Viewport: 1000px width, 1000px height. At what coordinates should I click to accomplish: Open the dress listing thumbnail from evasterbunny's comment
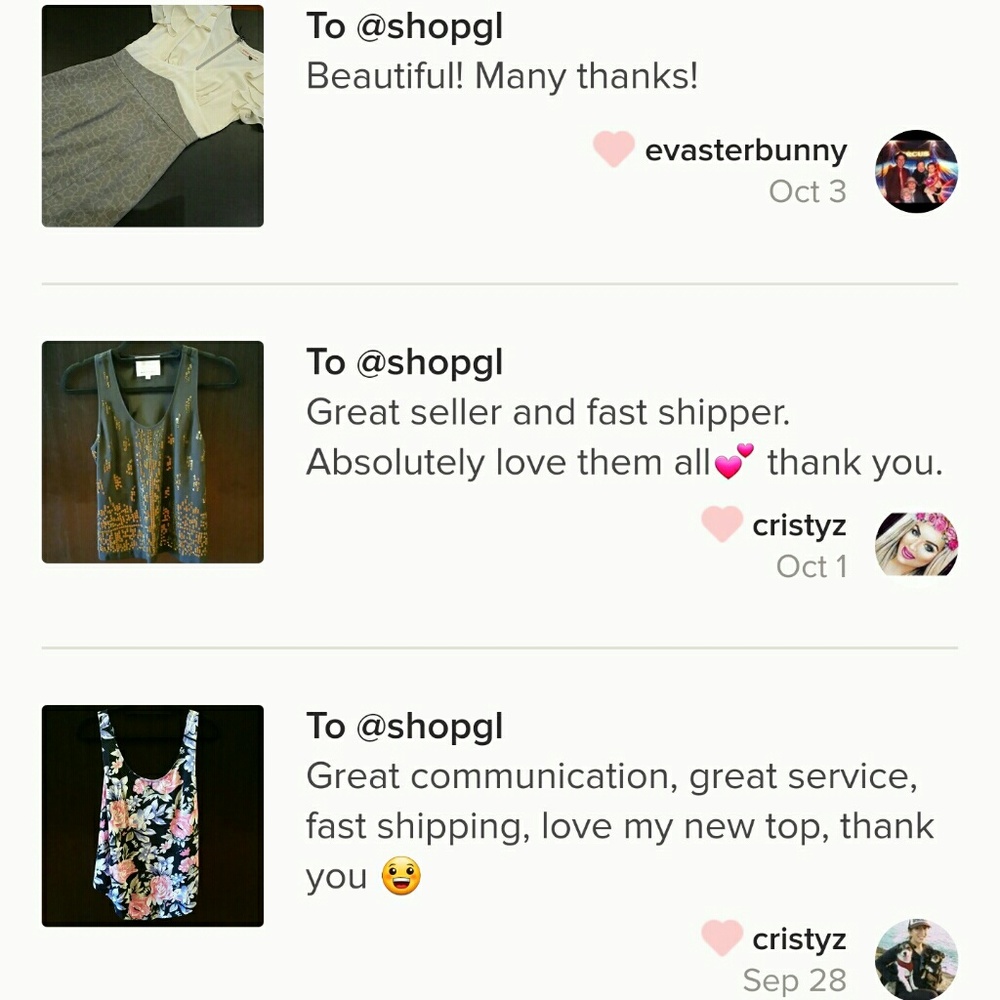(152, 115)
